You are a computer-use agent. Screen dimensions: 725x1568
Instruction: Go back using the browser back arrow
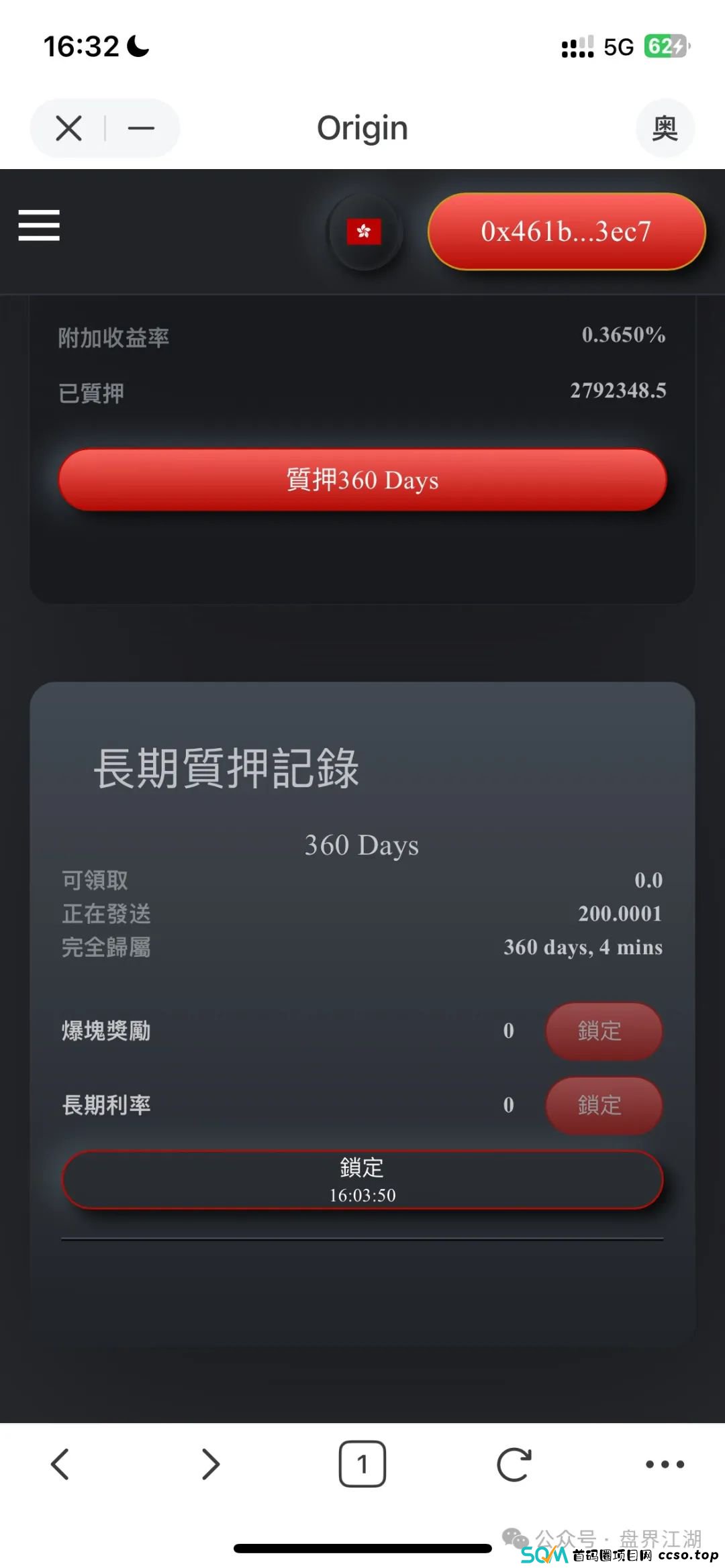(60, 1464)
